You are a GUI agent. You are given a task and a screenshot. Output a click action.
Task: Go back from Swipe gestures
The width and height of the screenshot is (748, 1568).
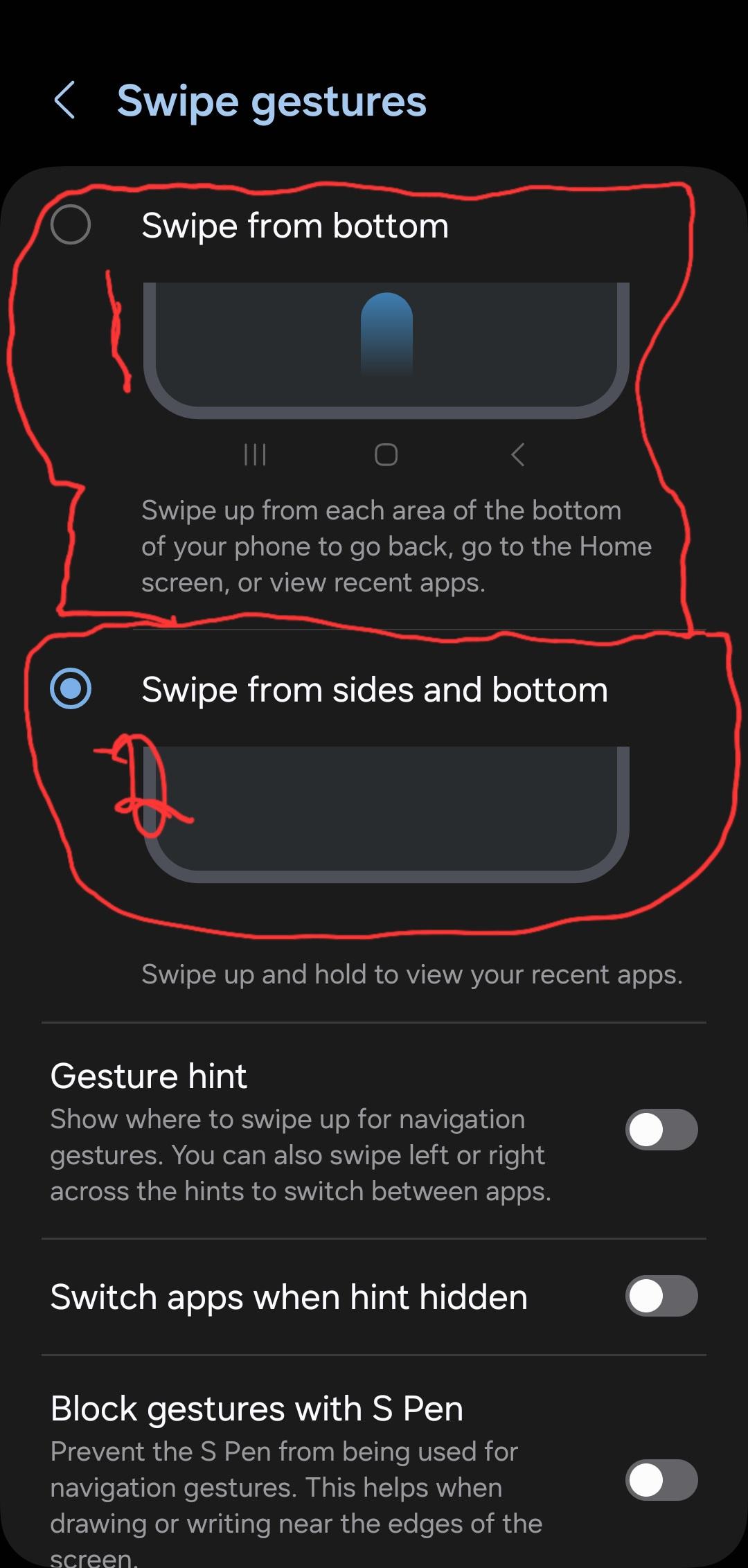pyautogui.click(x=64, y=101)
